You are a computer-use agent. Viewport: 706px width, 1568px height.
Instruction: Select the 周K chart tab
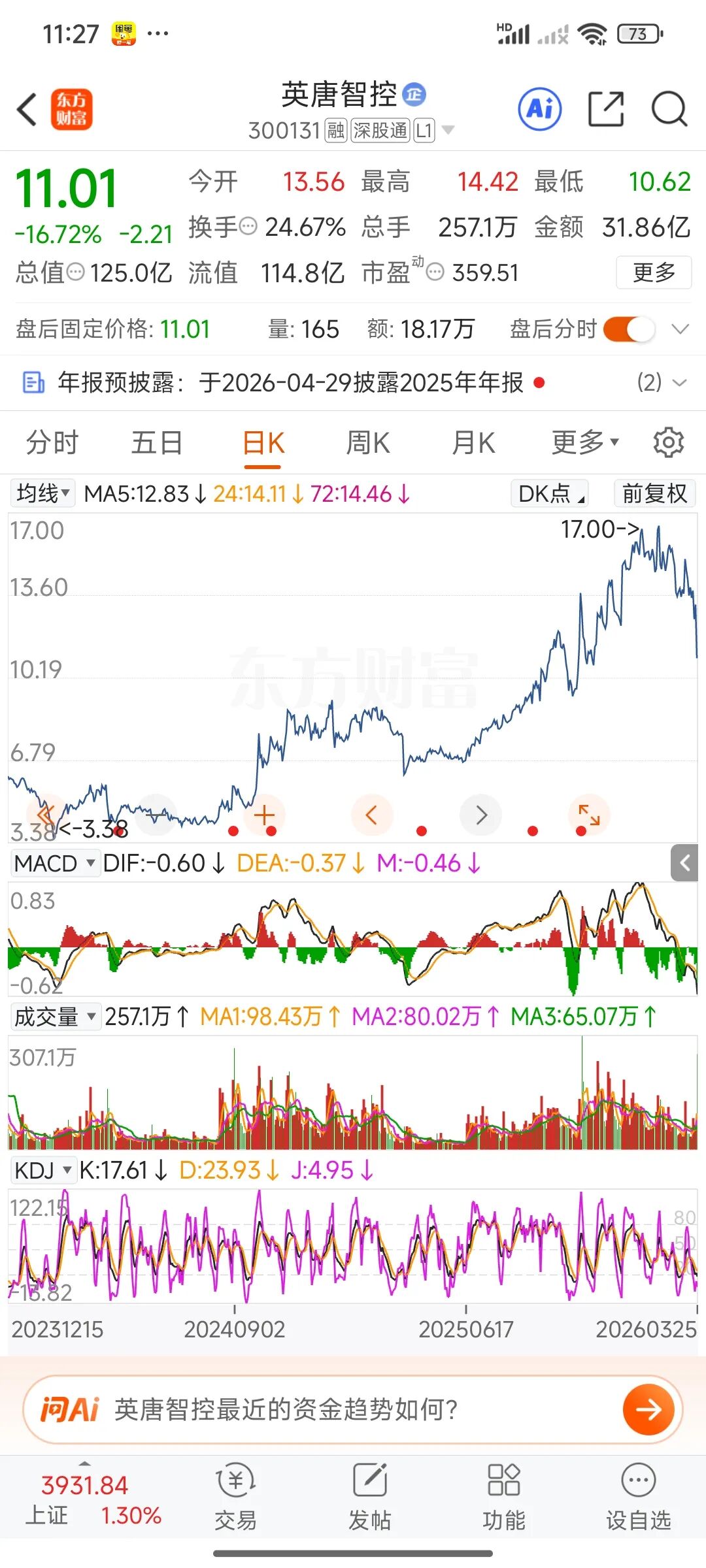click(x=367, y=443)
